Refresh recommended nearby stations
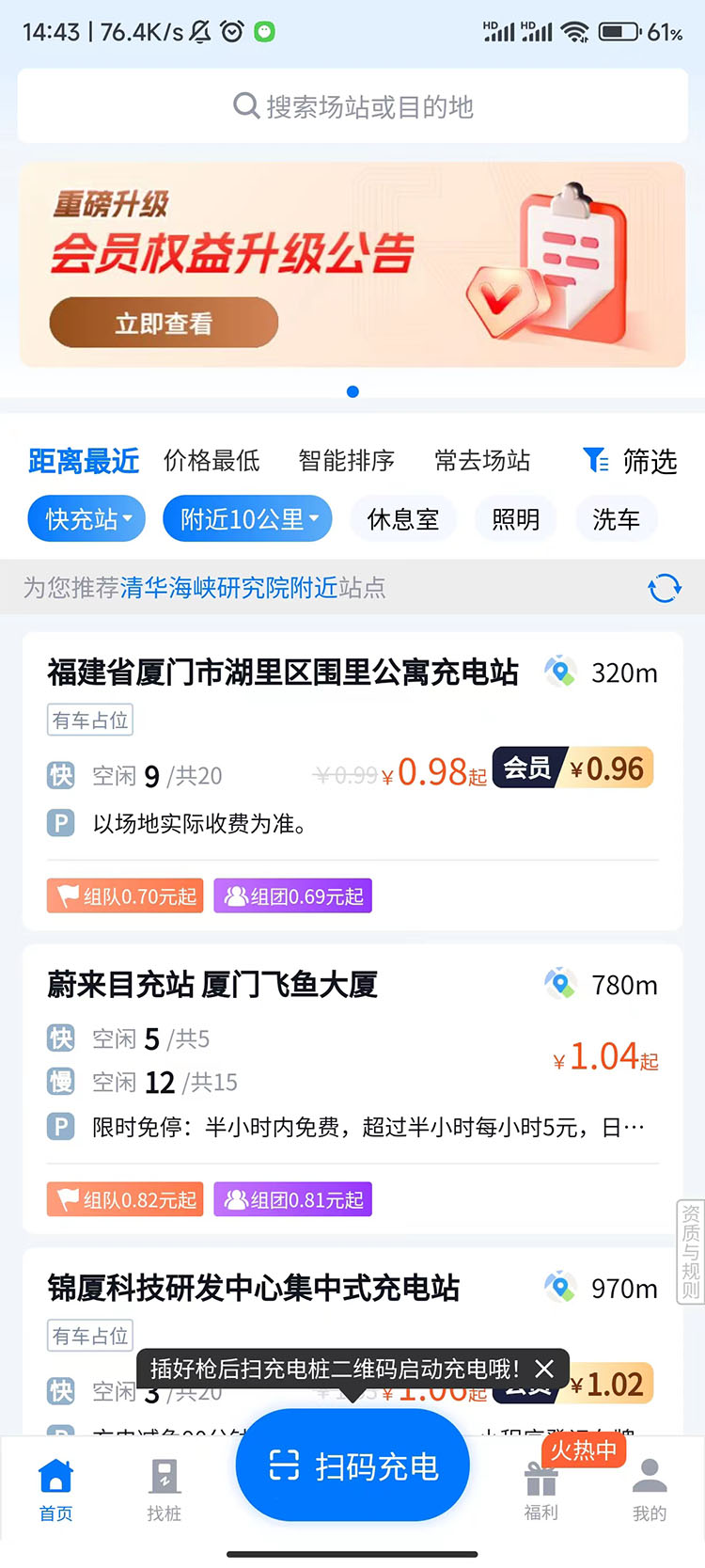The height and width of the screenshot is (1568, 705). click(x=665, y=588)
